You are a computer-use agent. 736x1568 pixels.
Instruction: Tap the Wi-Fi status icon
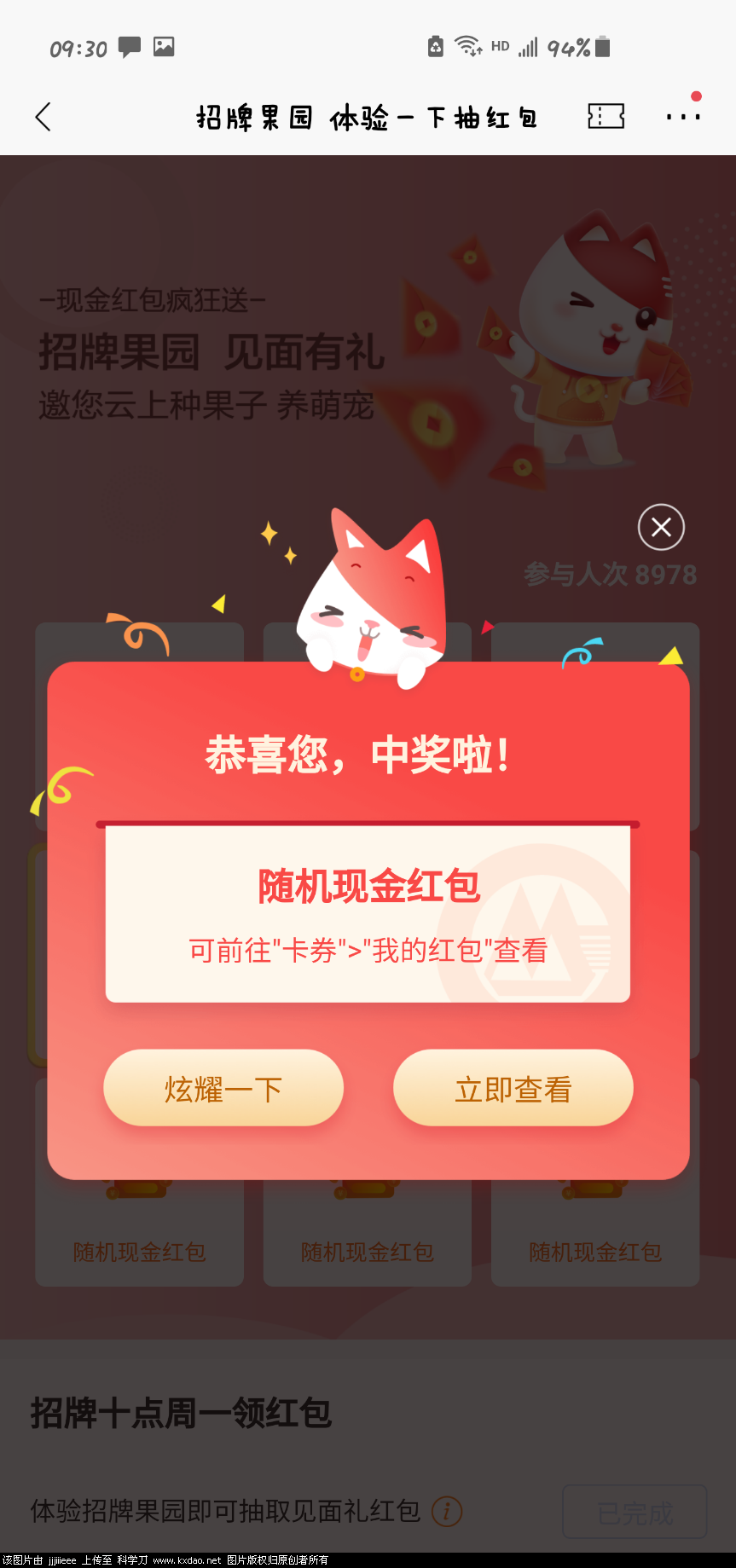[467, 47]
